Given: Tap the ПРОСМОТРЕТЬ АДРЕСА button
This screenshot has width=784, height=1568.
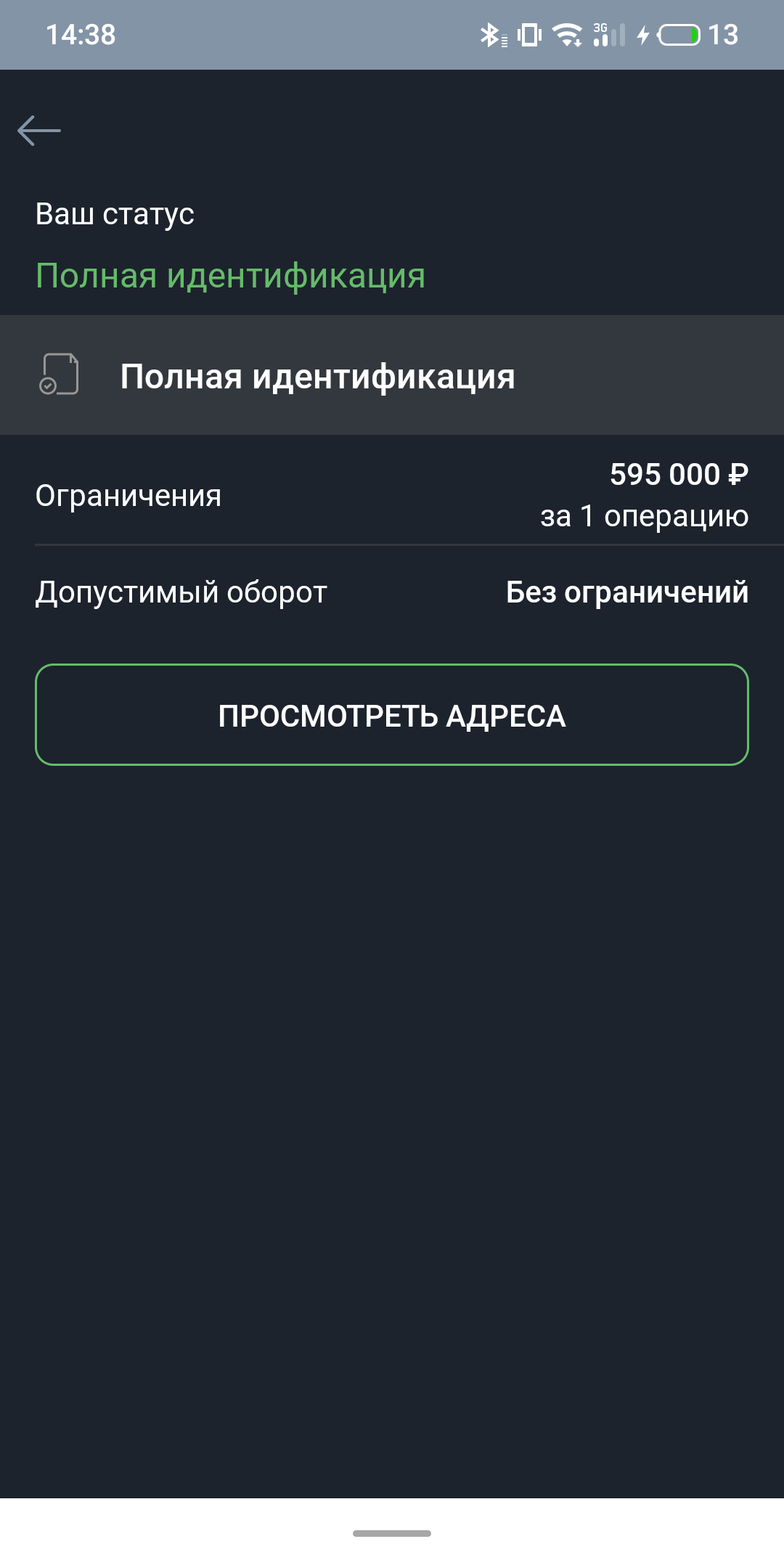Looking at the screenshot, I should coord(392,715).
